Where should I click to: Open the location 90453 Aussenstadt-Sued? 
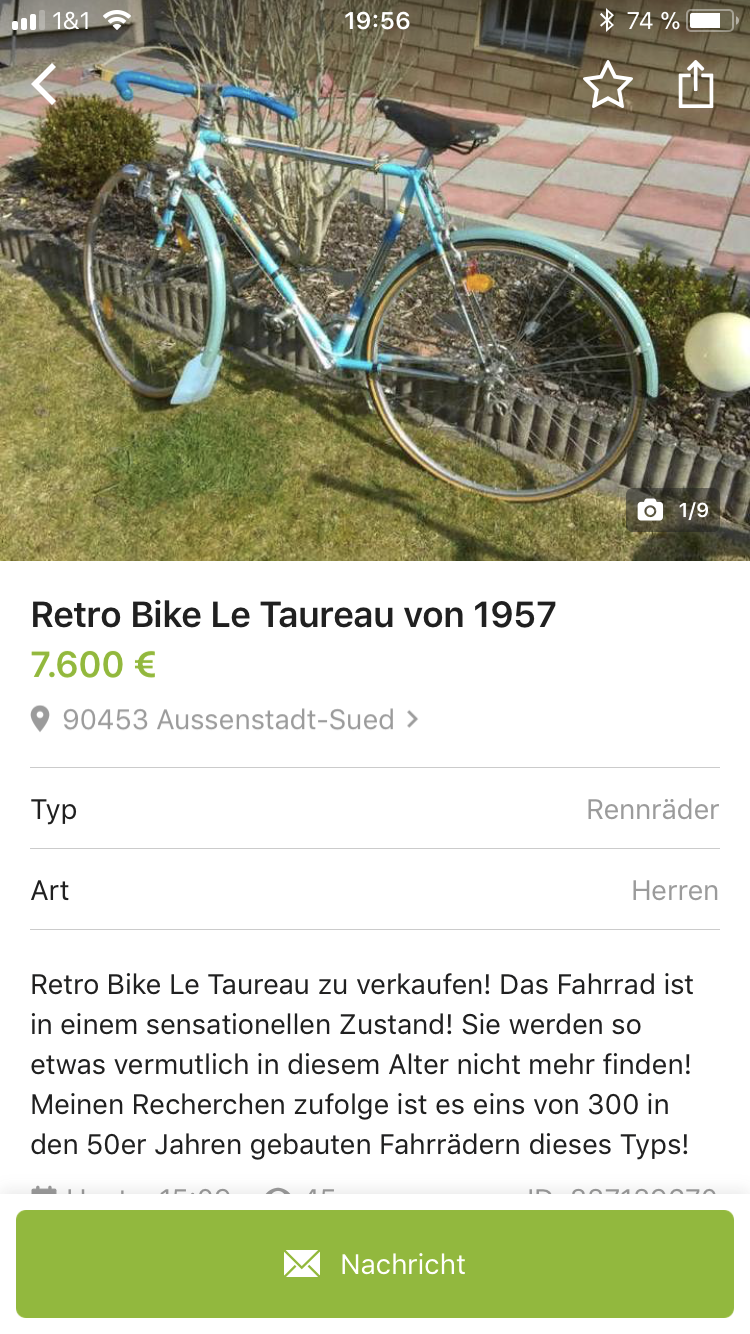(x=228, y=719)
